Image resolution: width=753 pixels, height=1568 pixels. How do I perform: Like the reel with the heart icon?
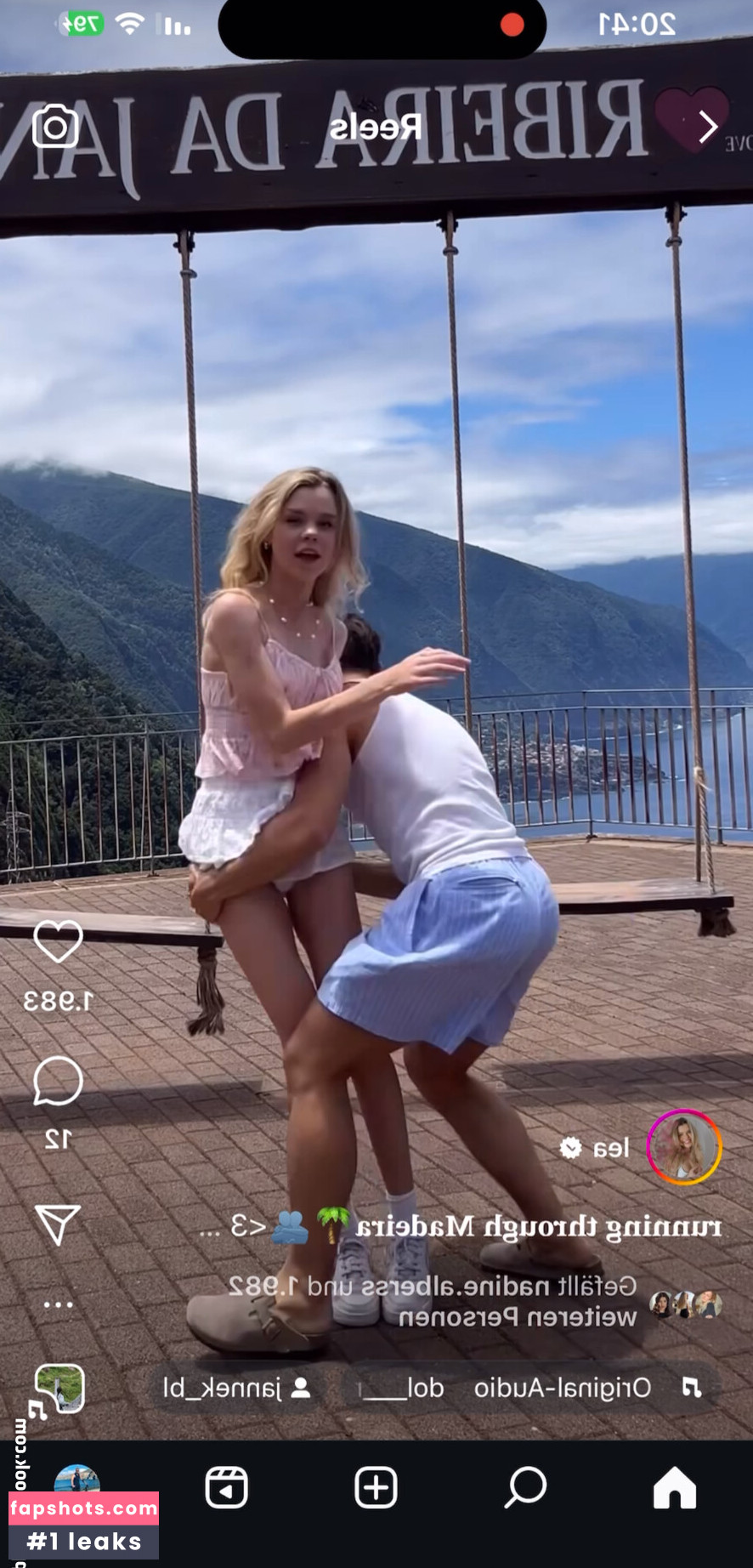(56, 942)
